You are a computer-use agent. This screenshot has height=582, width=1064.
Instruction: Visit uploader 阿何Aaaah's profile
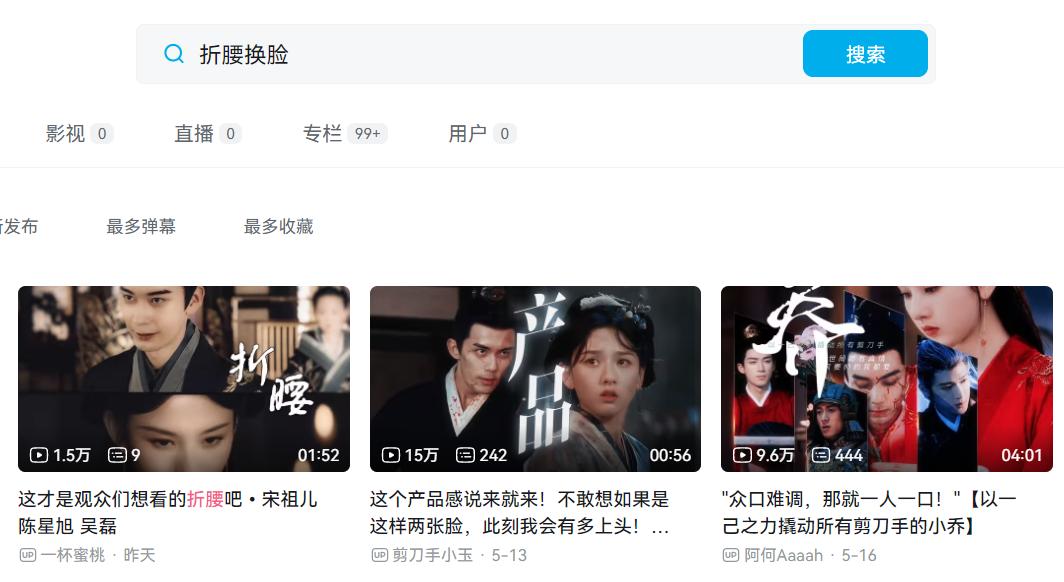tap(783, 555)
